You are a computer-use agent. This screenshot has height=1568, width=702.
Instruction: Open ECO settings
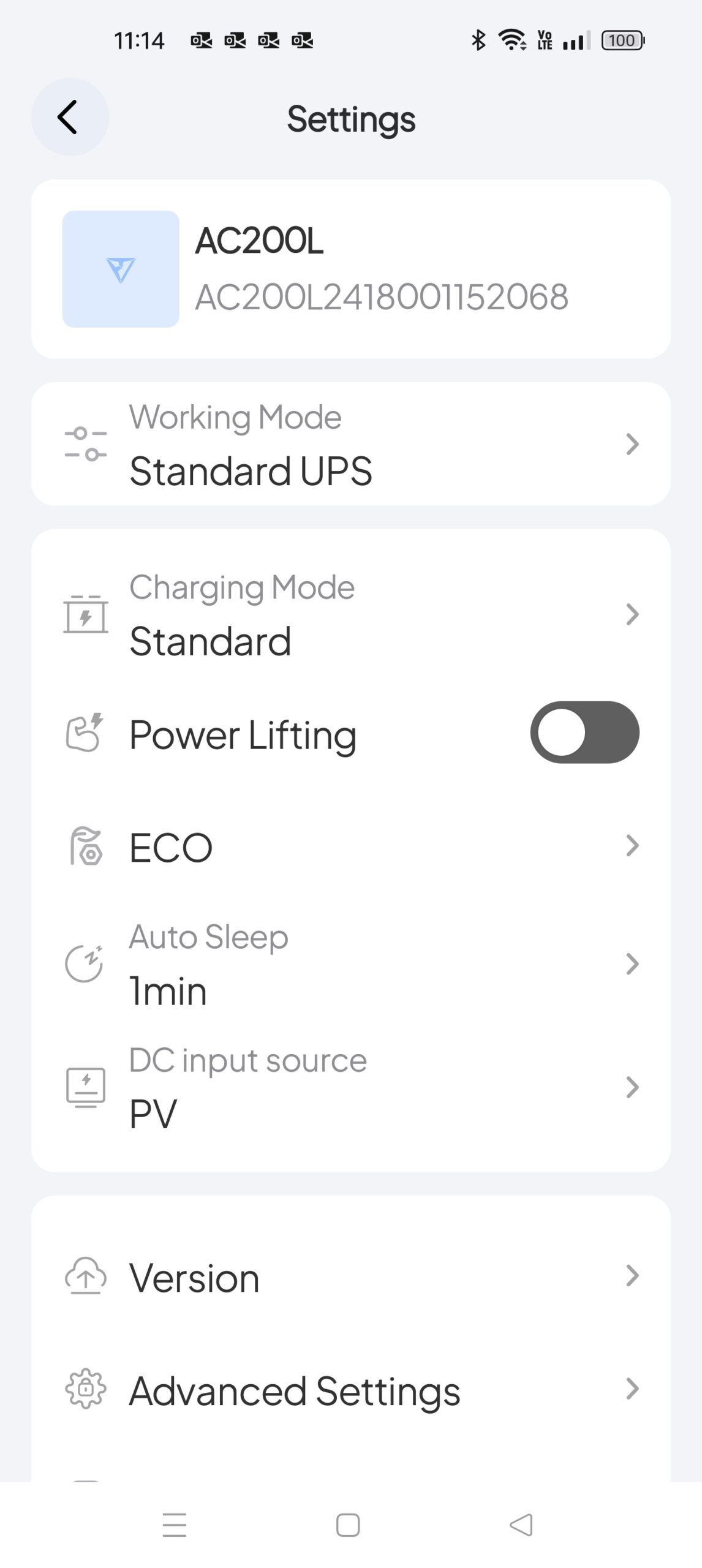(350, 846)
